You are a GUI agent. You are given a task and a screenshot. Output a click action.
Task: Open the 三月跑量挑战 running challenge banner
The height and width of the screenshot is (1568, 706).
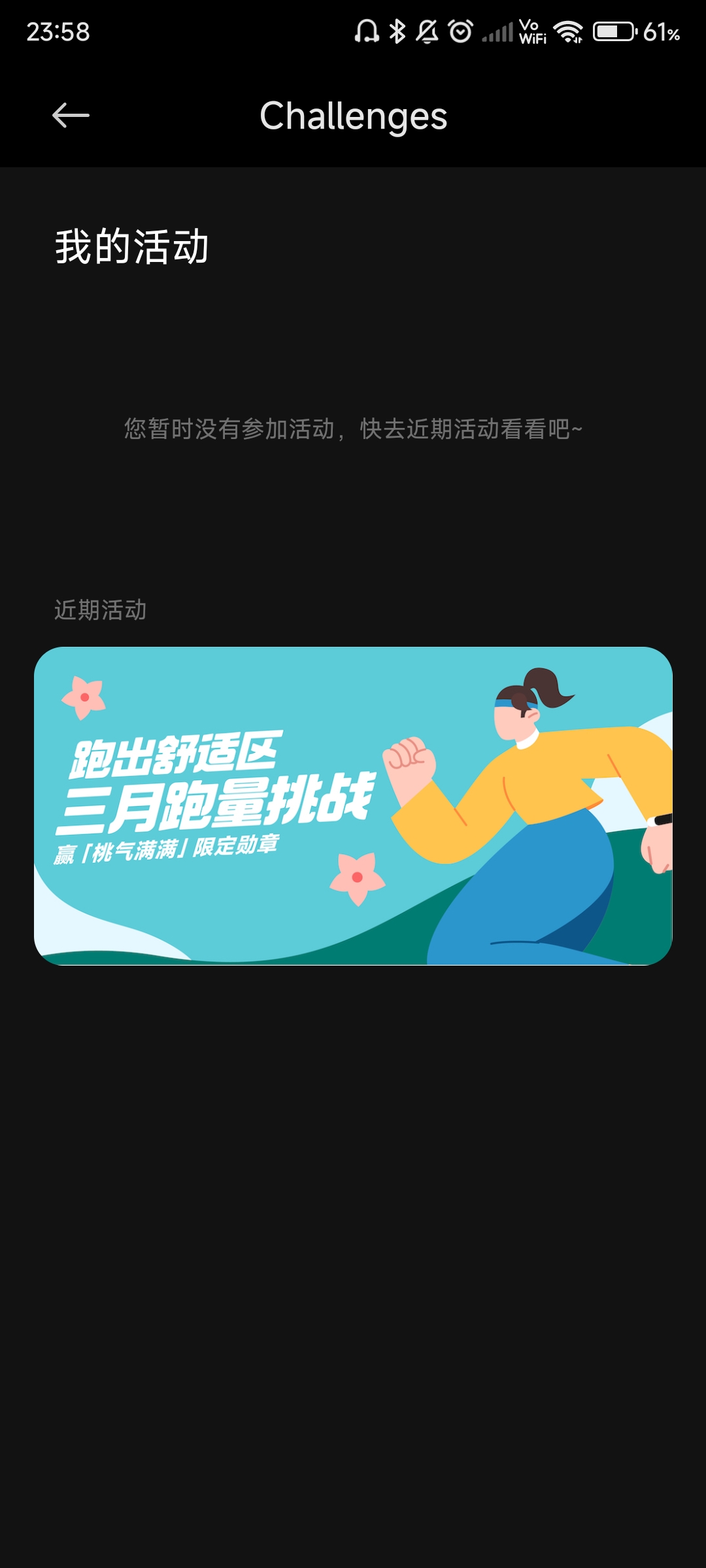[x=353, y=806]
